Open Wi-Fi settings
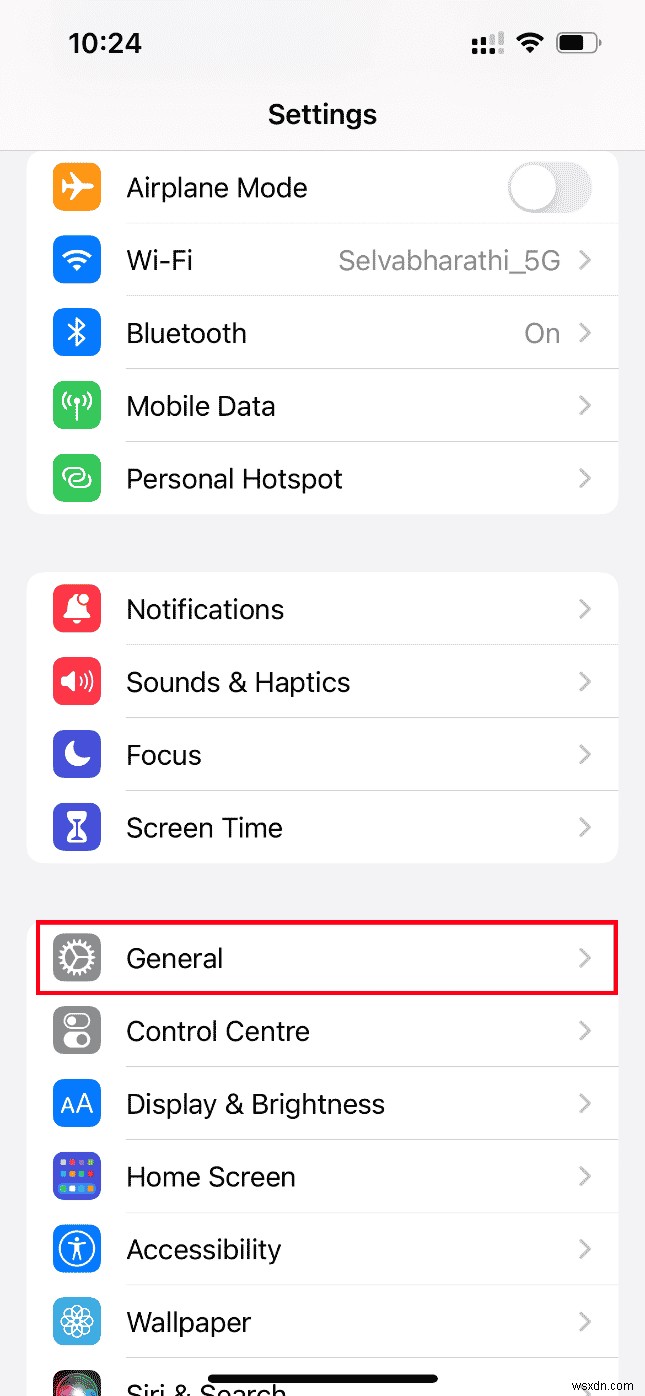Image resolution: width=645 pixels, height=1396 pixels. [322, 261]
